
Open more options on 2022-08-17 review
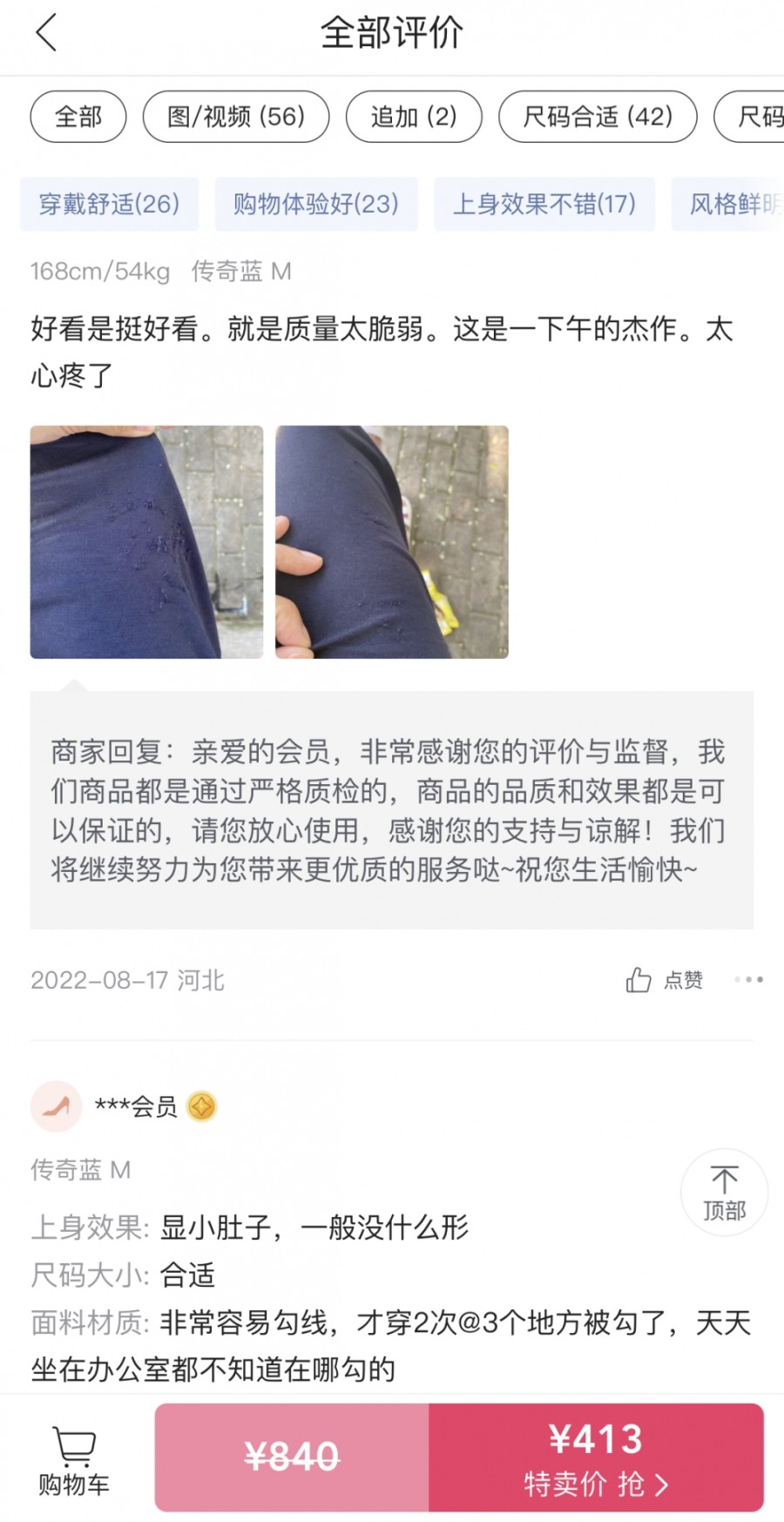(748, 980)
